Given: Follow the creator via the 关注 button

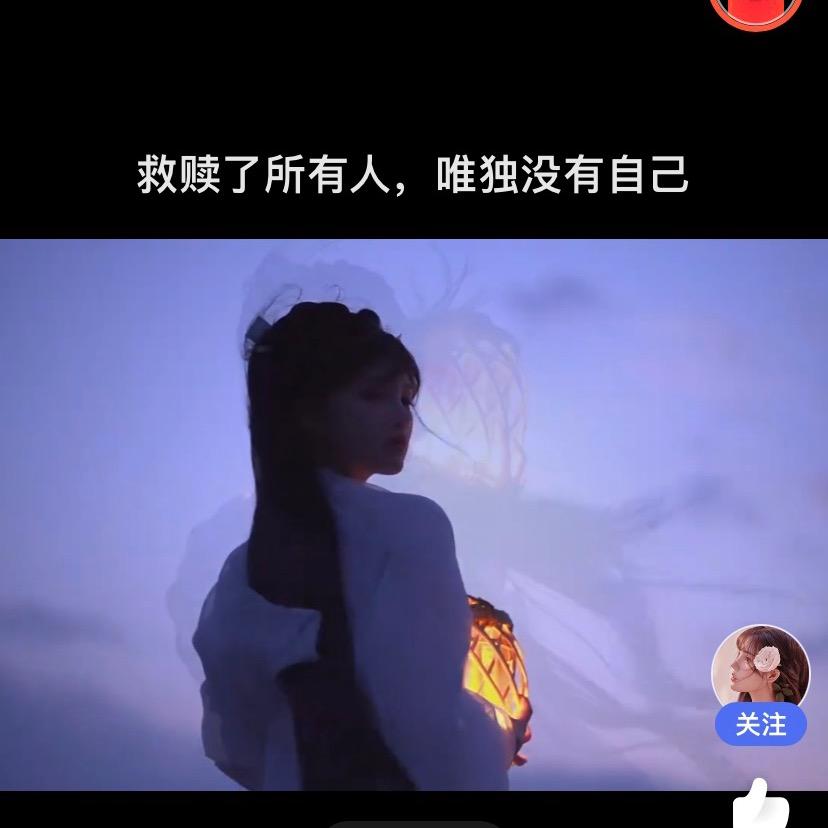Looking at the screenshot, I should click(760, 724).
